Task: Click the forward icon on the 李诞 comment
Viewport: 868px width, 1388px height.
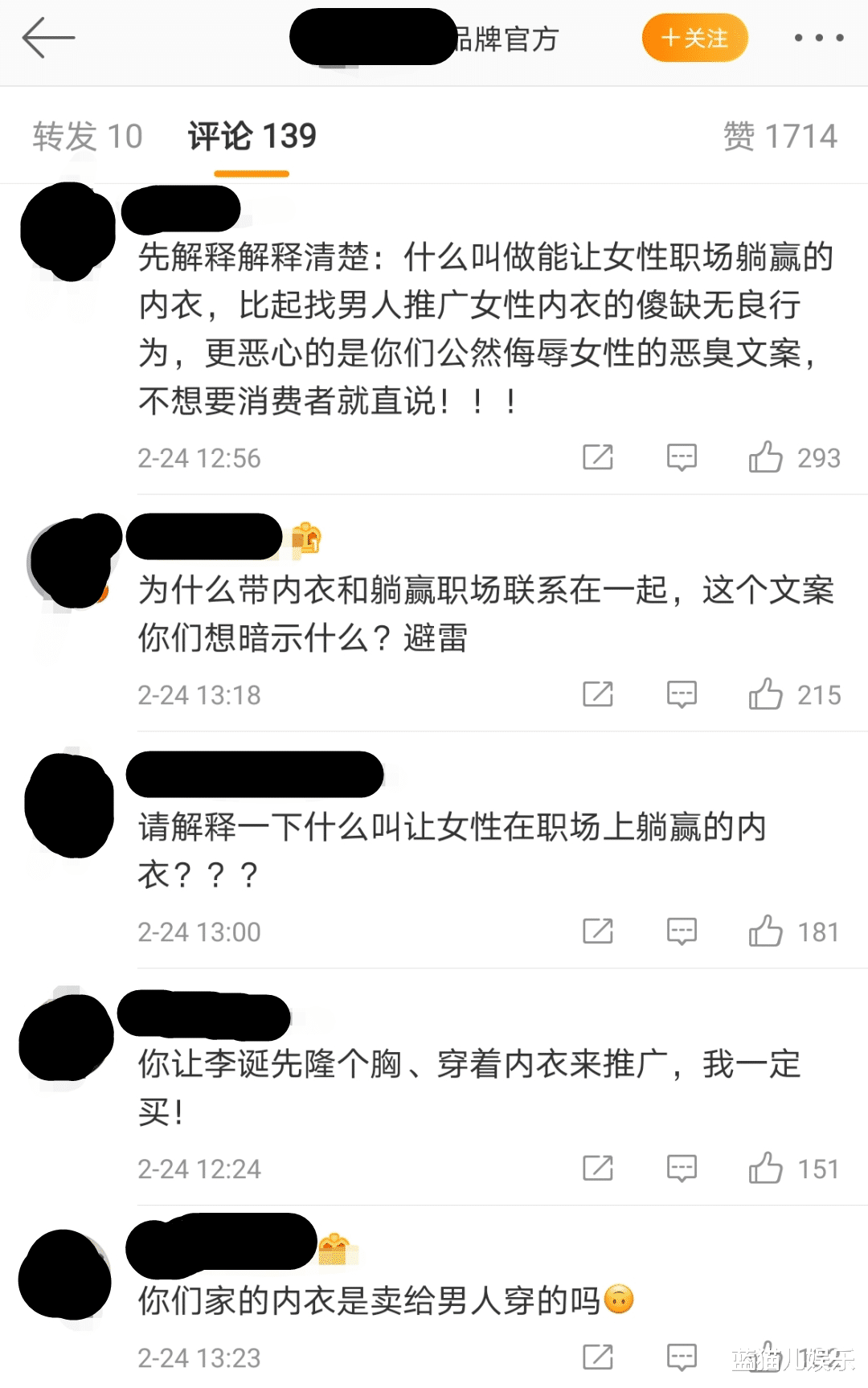Action: [597, 1168]
